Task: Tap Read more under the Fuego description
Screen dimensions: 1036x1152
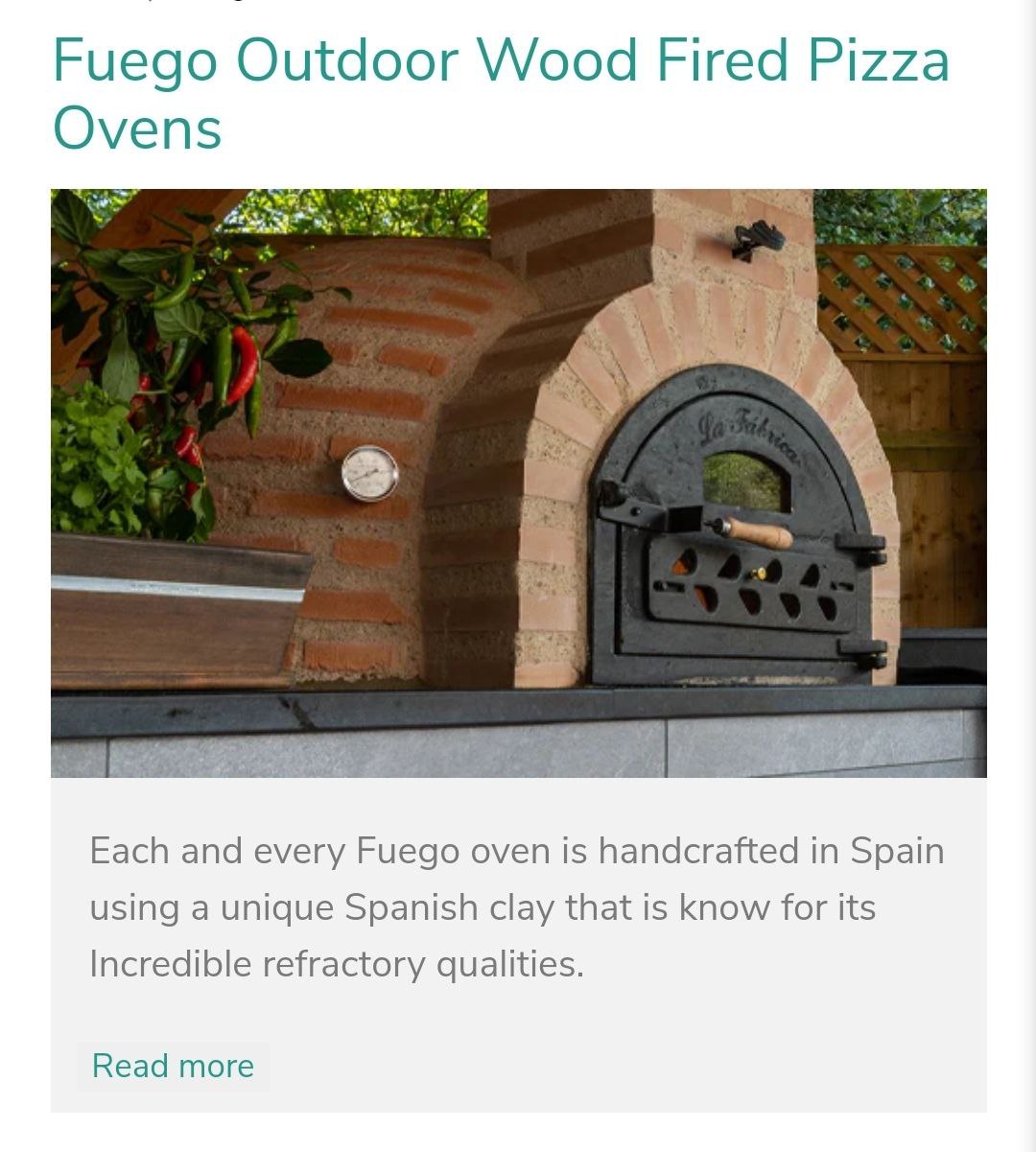Action: coord(173,1066)
